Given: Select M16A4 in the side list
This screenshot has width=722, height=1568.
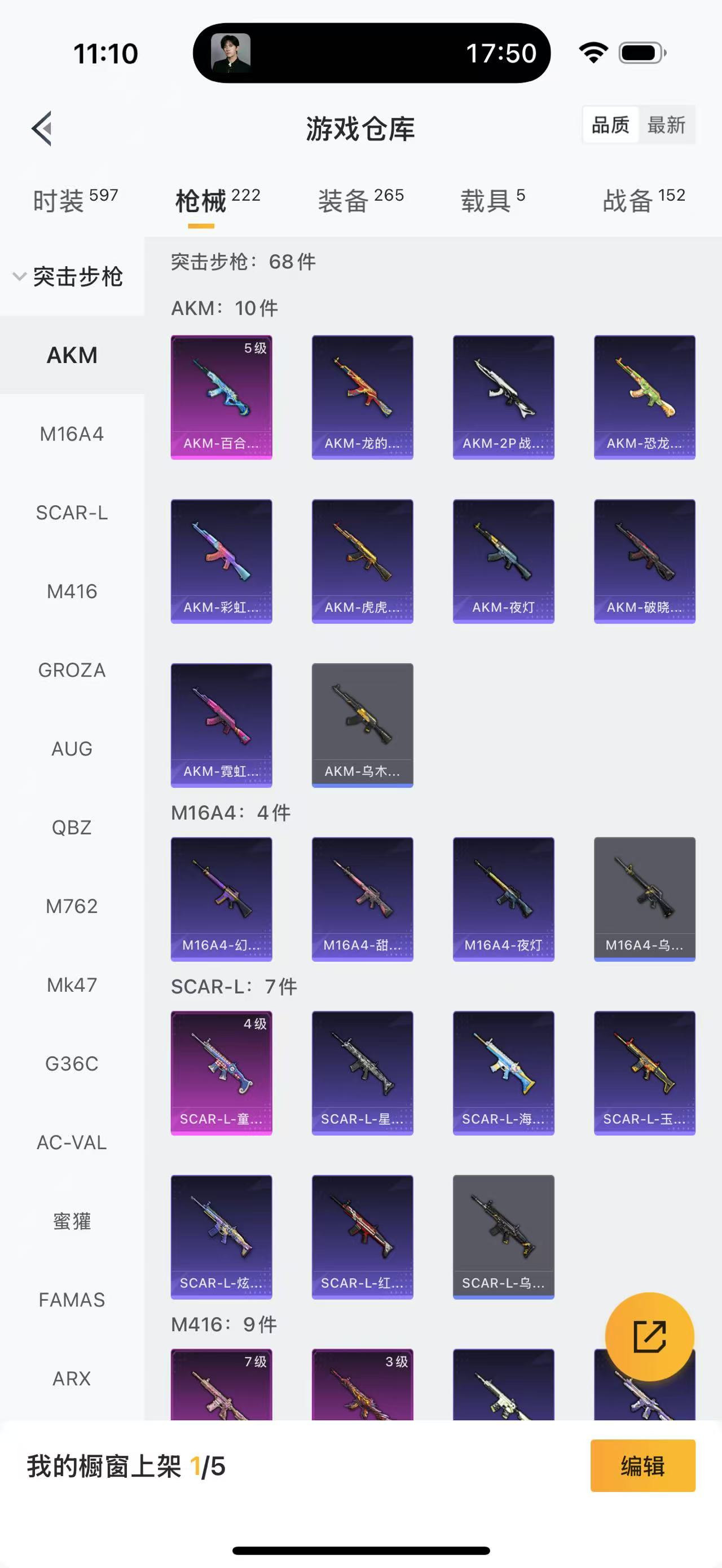Looking at the screenshot, I should [72, 434].
